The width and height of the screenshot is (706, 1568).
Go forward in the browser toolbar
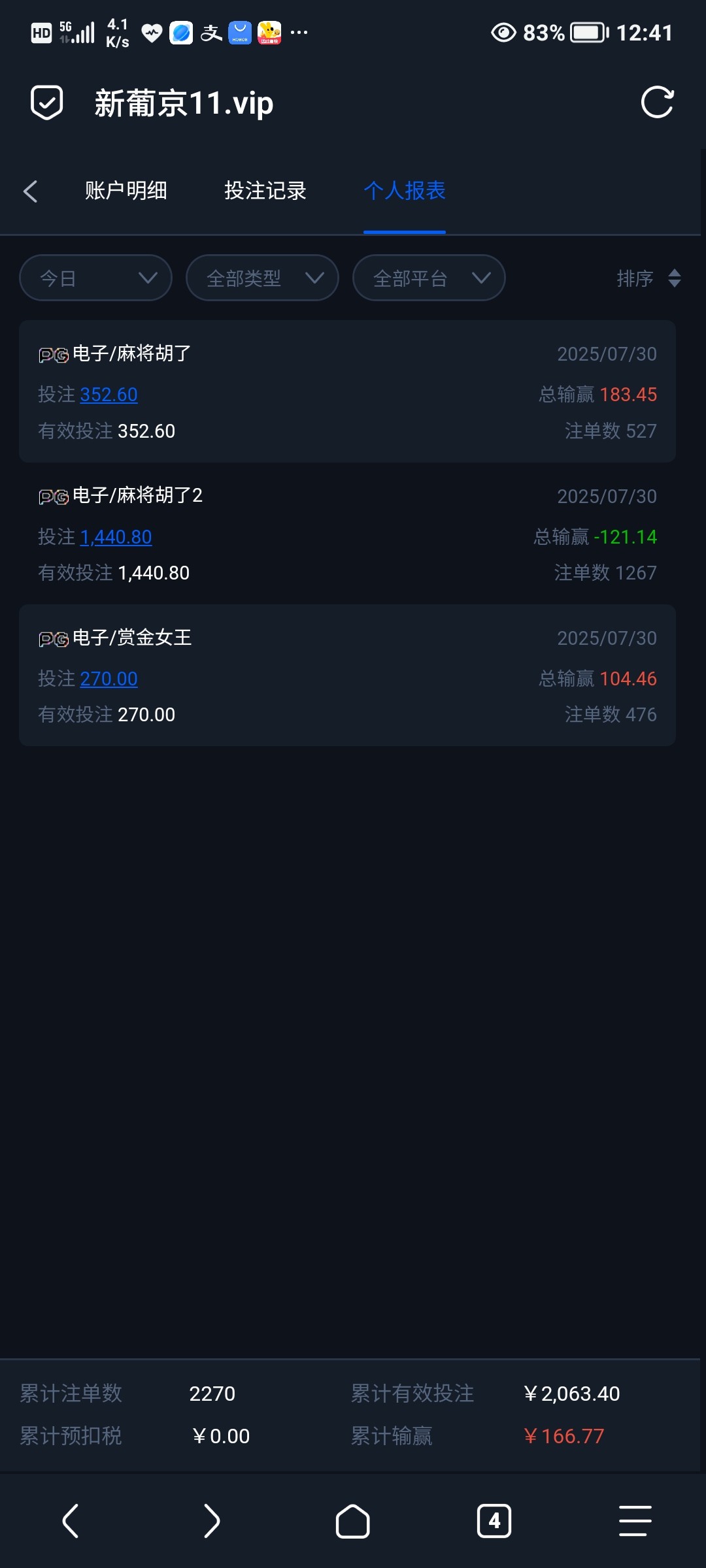point(212,1521)
